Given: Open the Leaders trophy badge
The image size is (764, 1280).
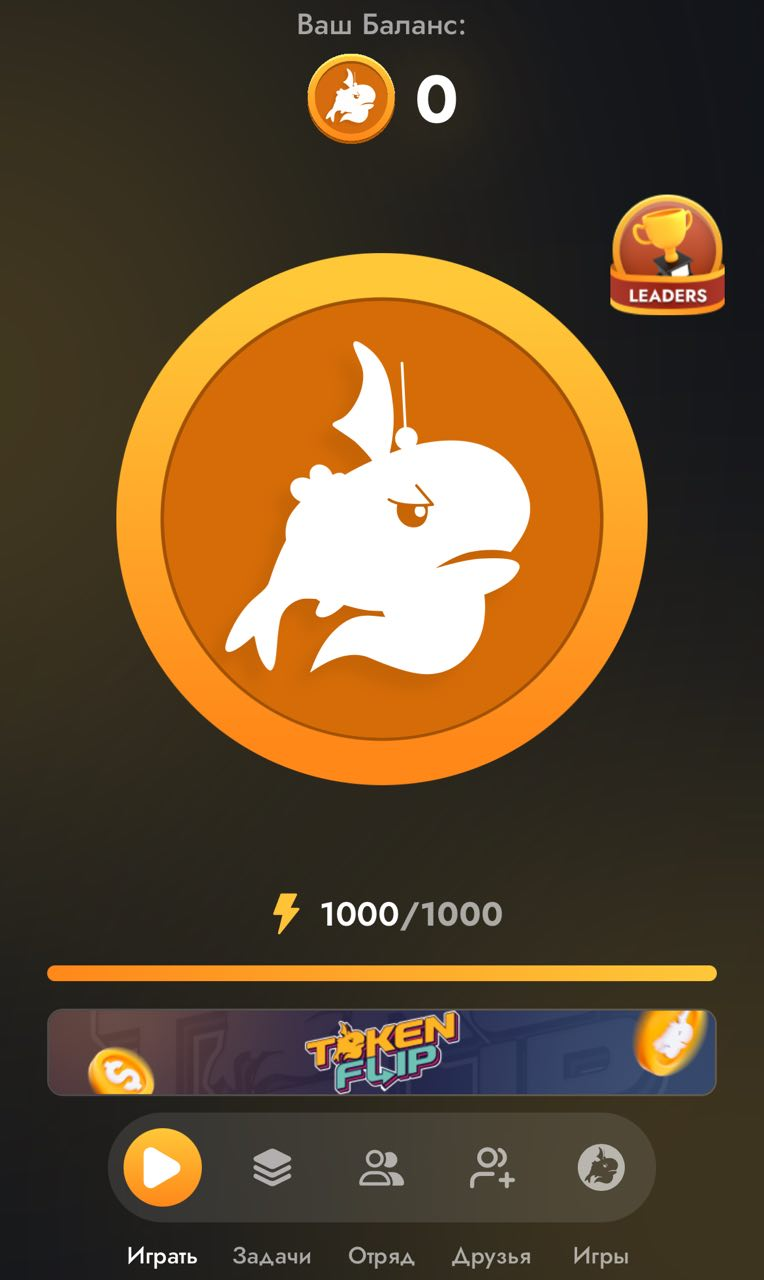Looking at the screenshot, I should pos(667,255).
